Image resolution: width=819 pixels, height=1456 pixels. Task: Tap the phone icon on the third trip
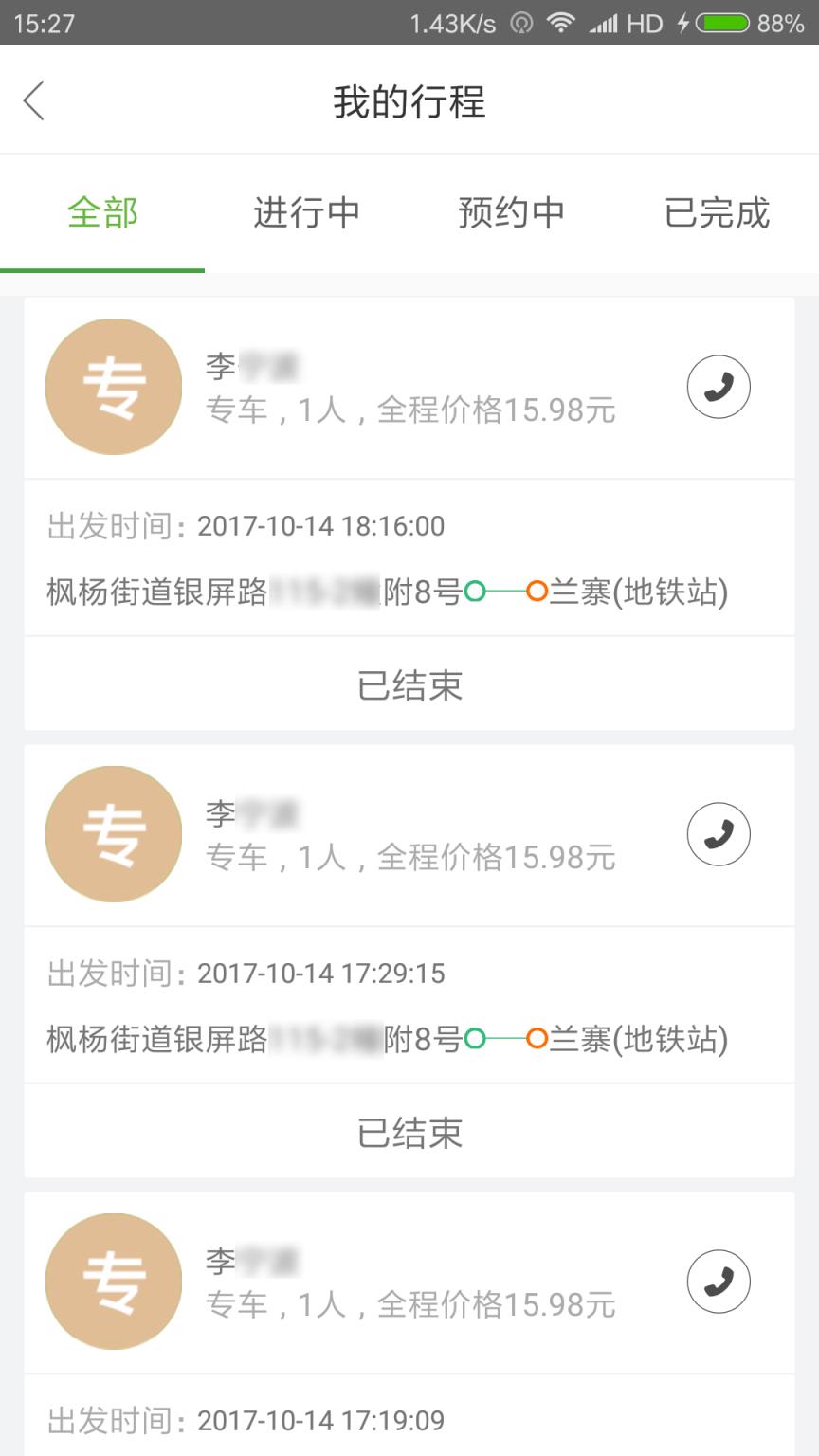click(718, 1282)
